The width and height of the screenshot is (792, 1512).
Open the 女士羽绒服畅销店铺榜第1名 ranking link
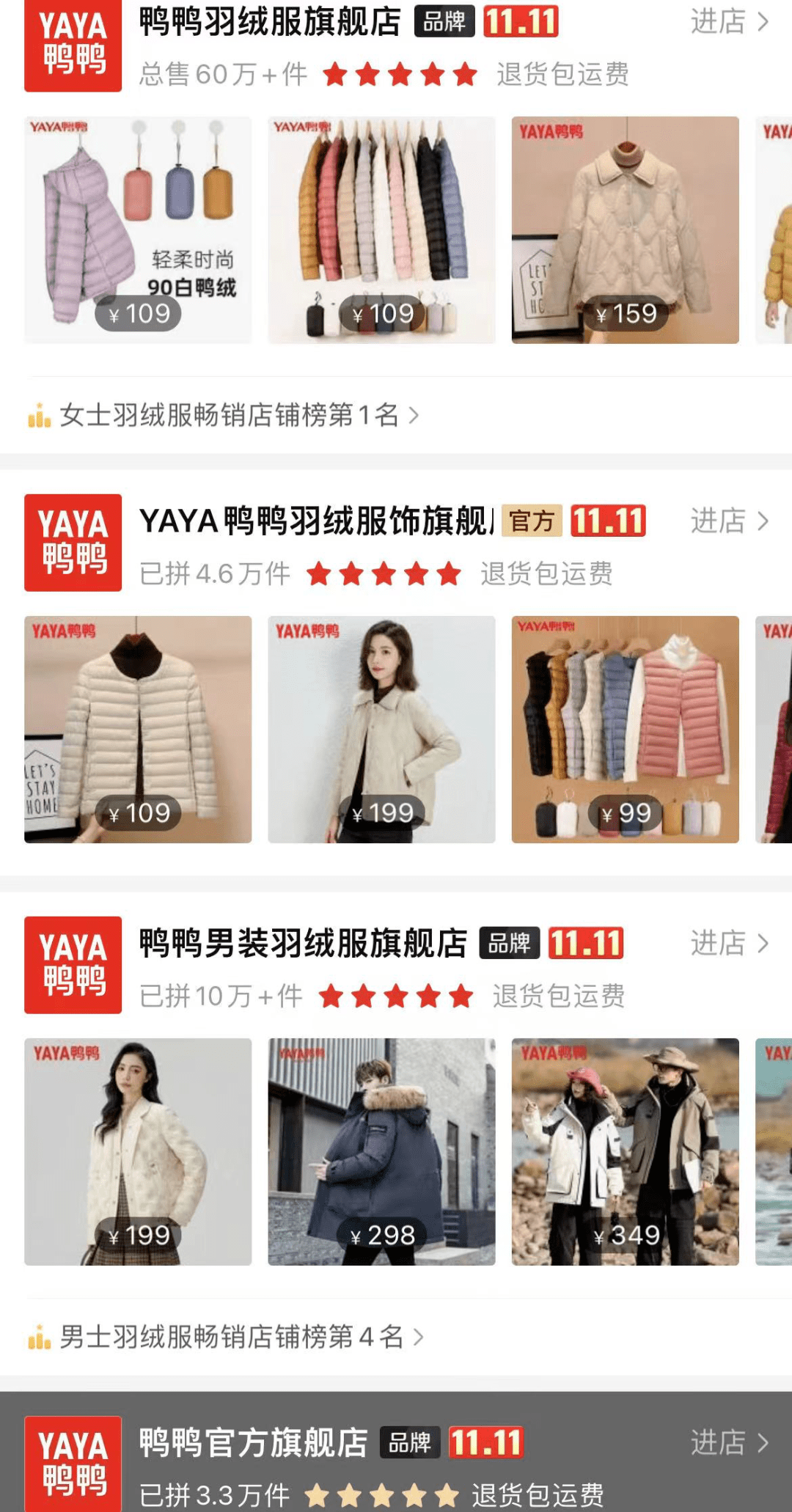pos(224,415)
